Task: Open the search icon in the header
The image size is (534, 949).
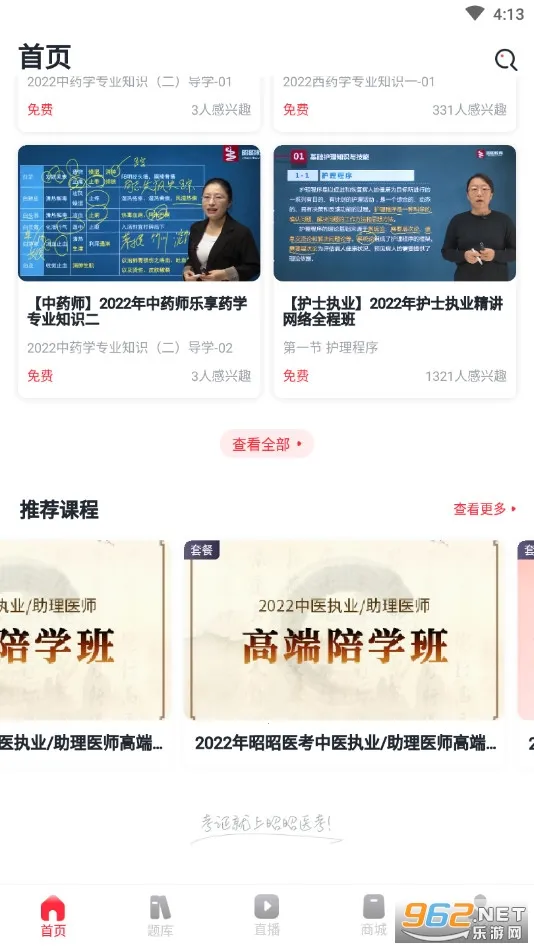Action: coord(506,59)
